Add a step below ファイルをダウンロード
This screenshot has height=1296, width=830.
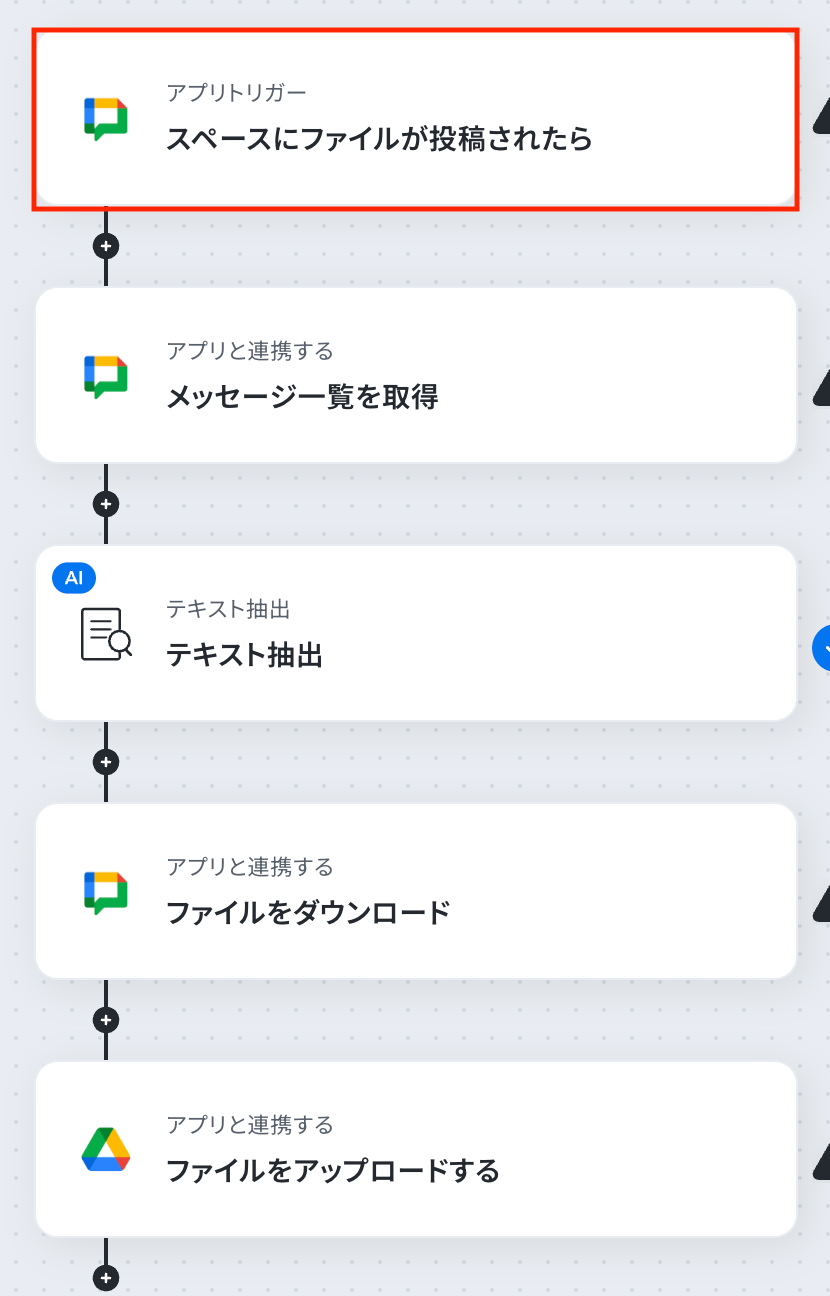pyautogui.click(x=106, y=1019)
